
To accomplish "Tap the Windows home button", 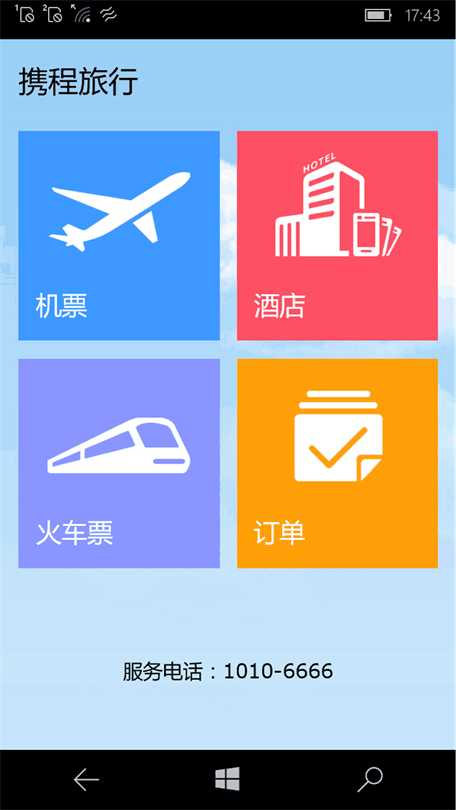I will click(228, 779).
